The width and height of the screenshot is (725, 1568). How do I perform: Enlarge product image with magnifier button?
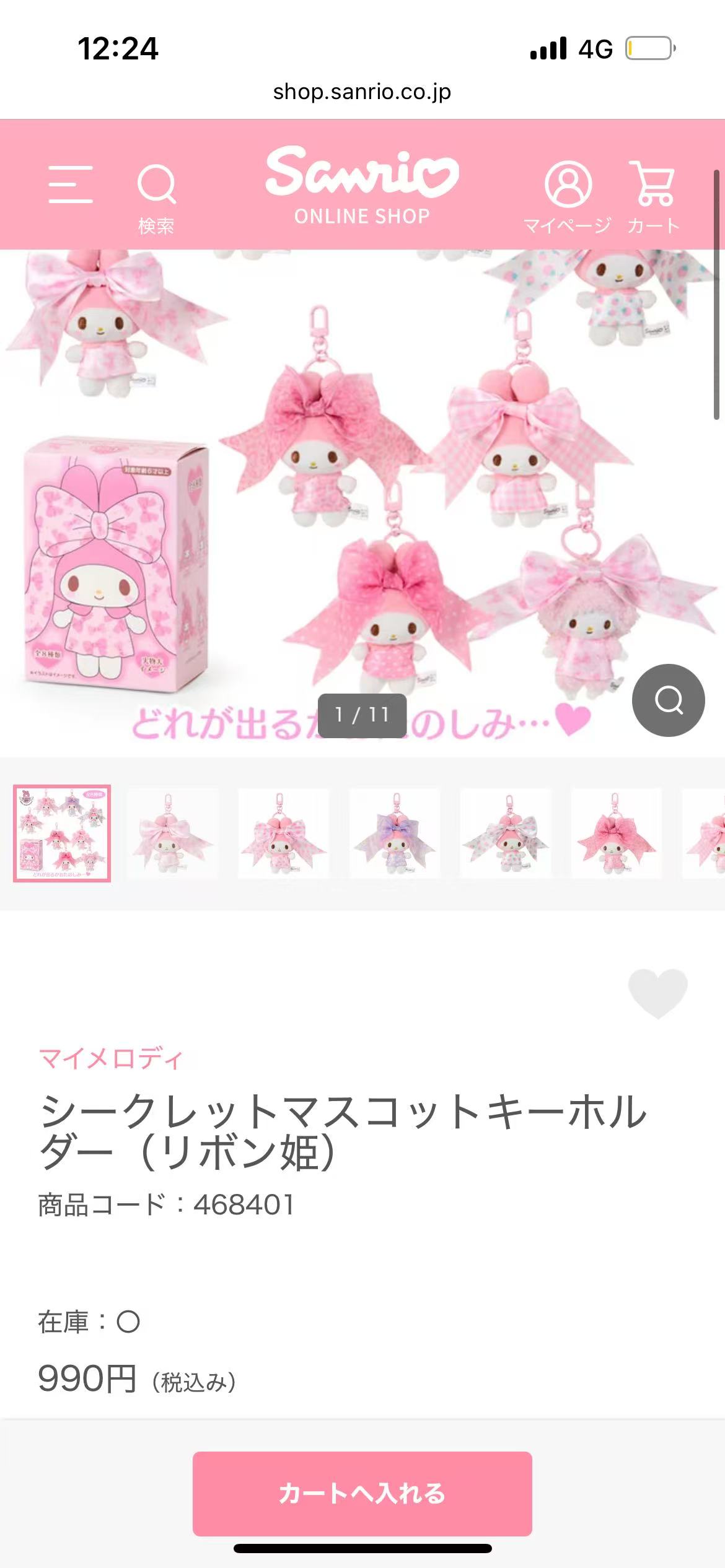coord(668,700)
